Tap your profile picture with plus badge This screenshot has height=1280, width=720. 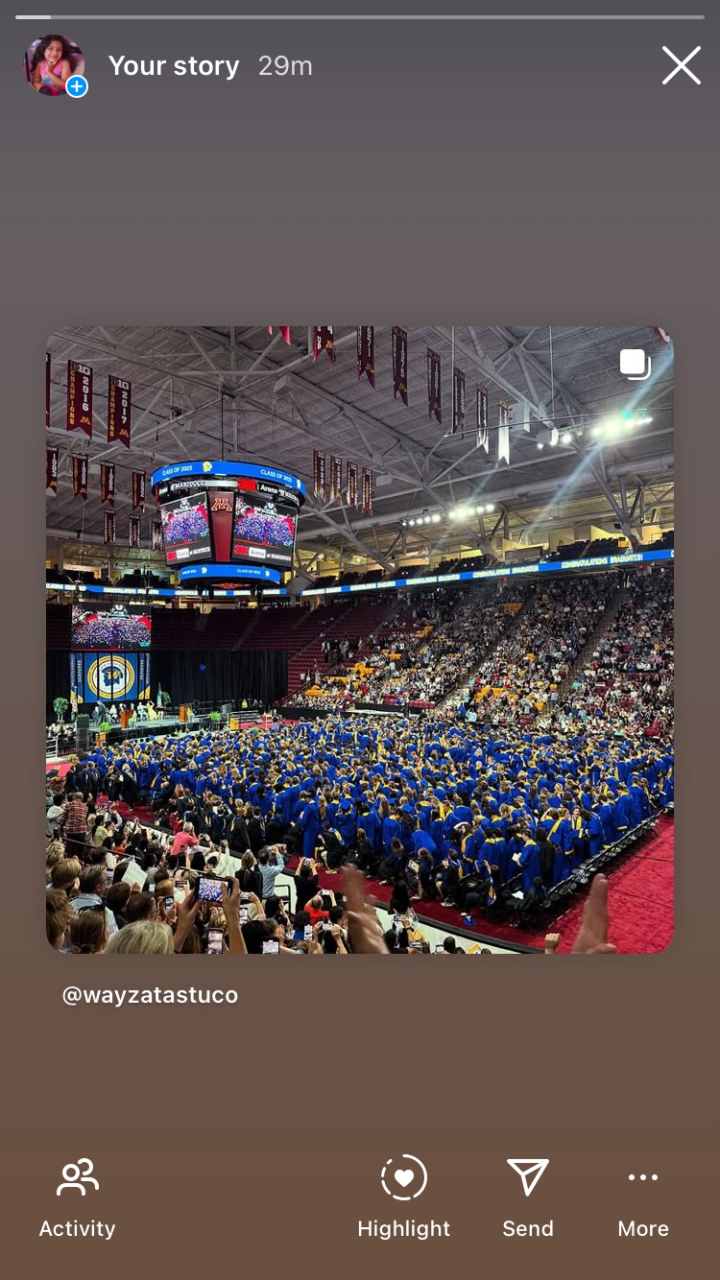click(x=55, y=66)
